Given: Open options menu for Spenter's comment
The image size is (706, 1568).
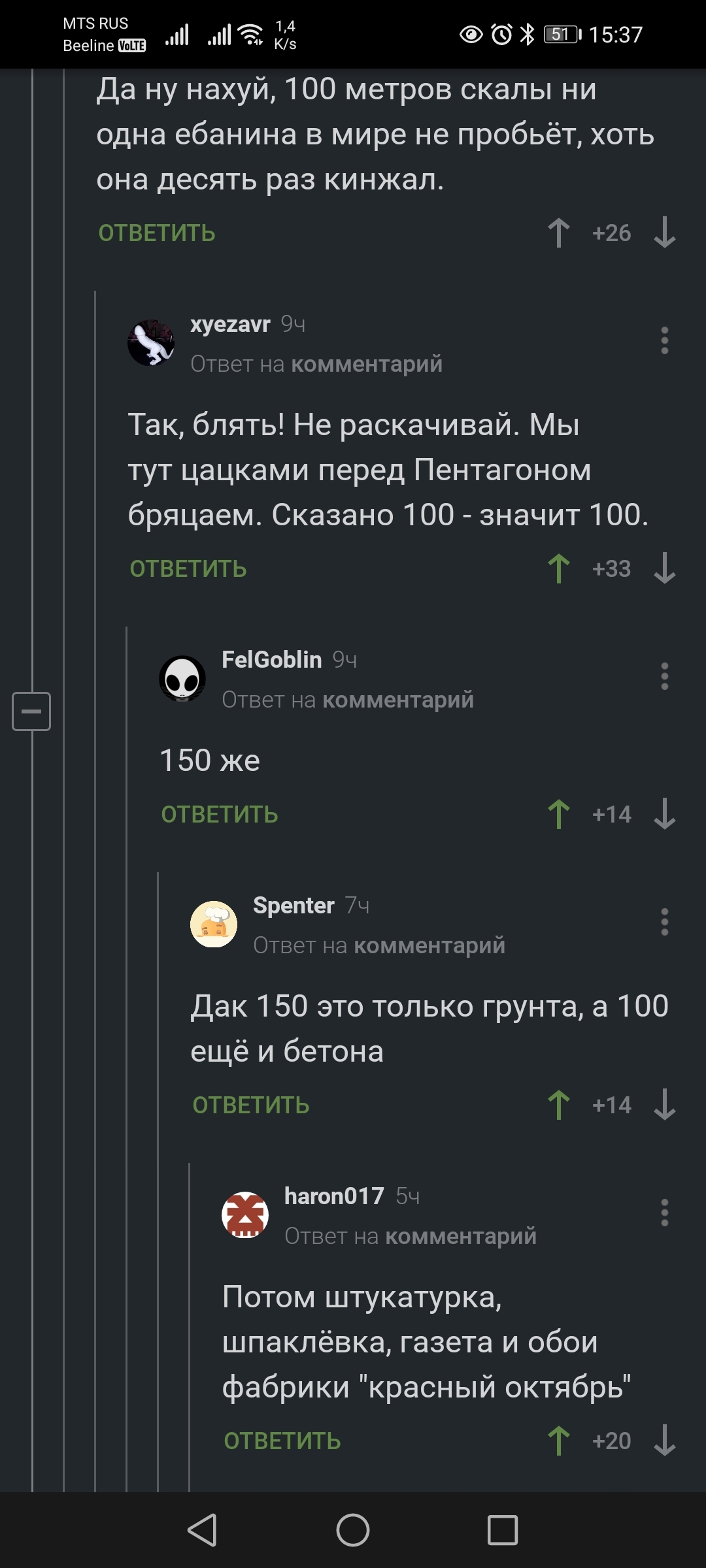Looking at the screenshot, I should 664,922.
